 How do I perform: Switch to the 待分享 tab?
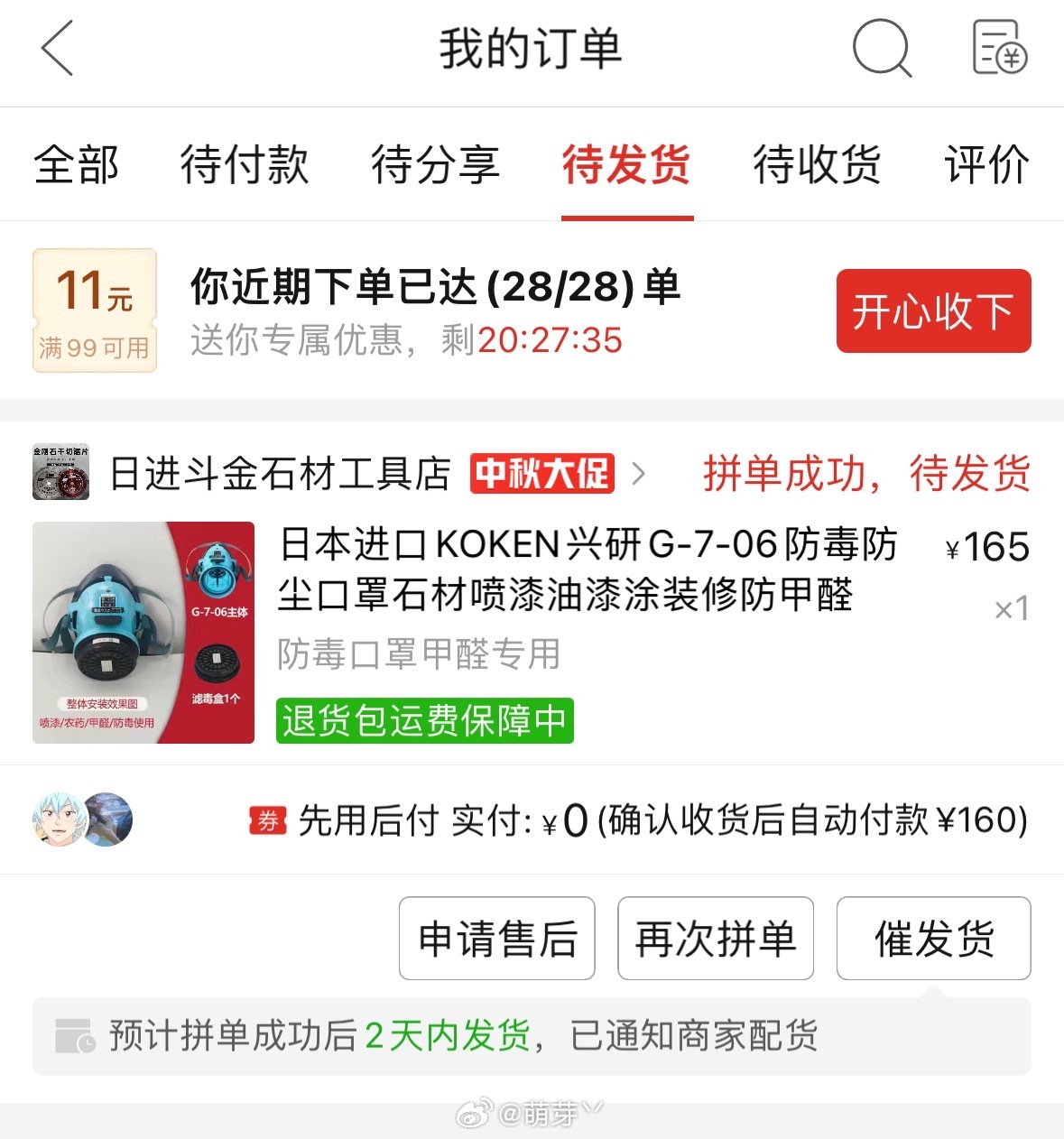(435, 165)
